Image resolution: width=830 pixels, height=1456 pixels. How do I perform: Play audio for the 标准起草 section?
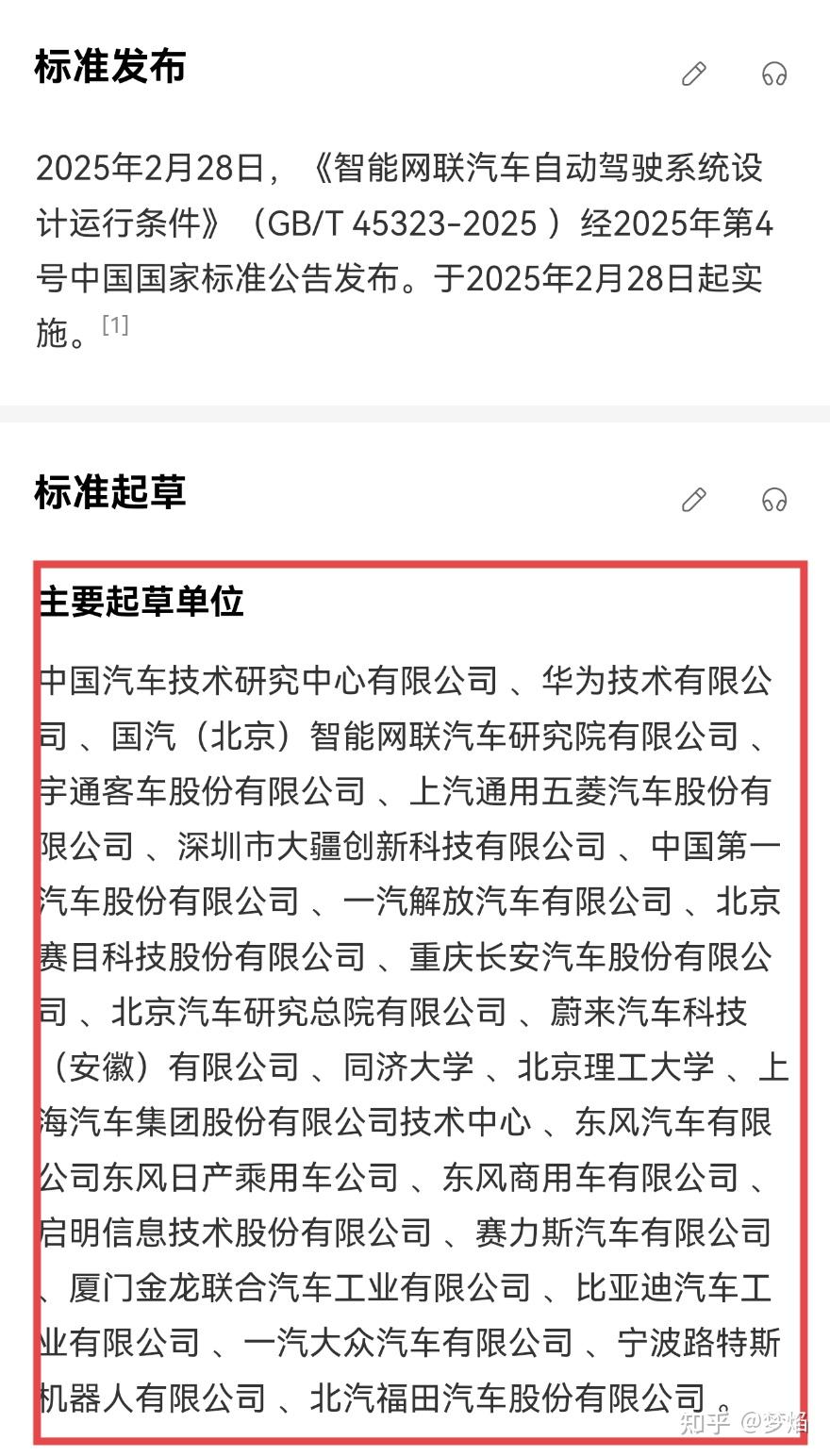774,500
